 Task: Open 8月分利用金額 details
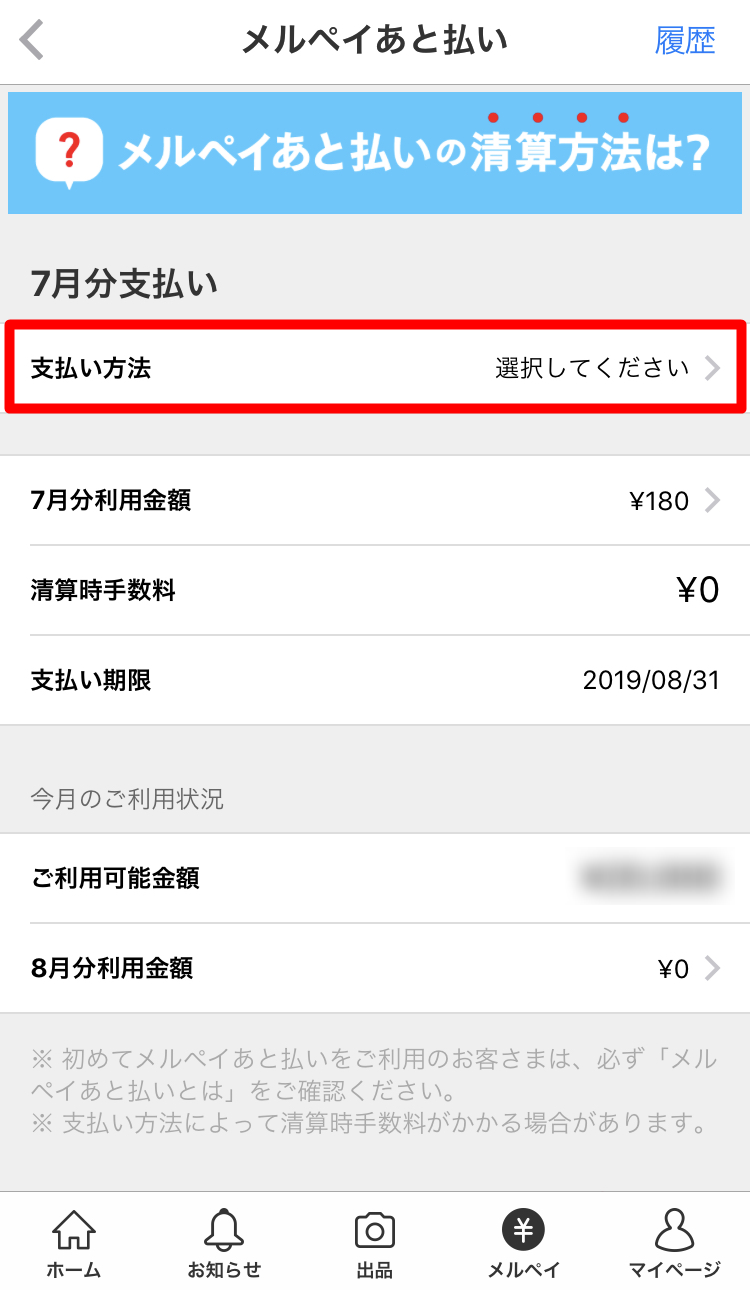375,968
